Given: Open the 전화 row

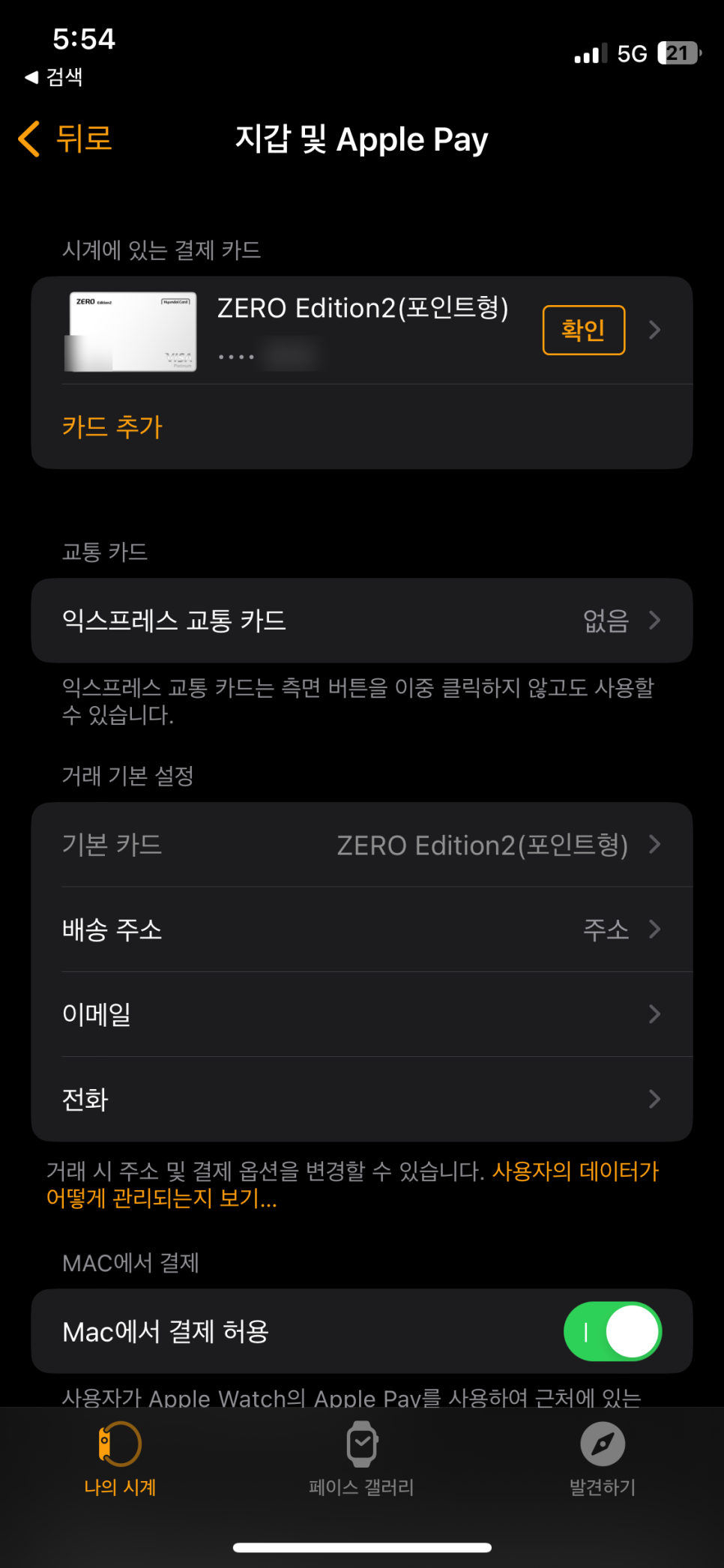Looking at the screenshot, I should tap(361, 1099).
